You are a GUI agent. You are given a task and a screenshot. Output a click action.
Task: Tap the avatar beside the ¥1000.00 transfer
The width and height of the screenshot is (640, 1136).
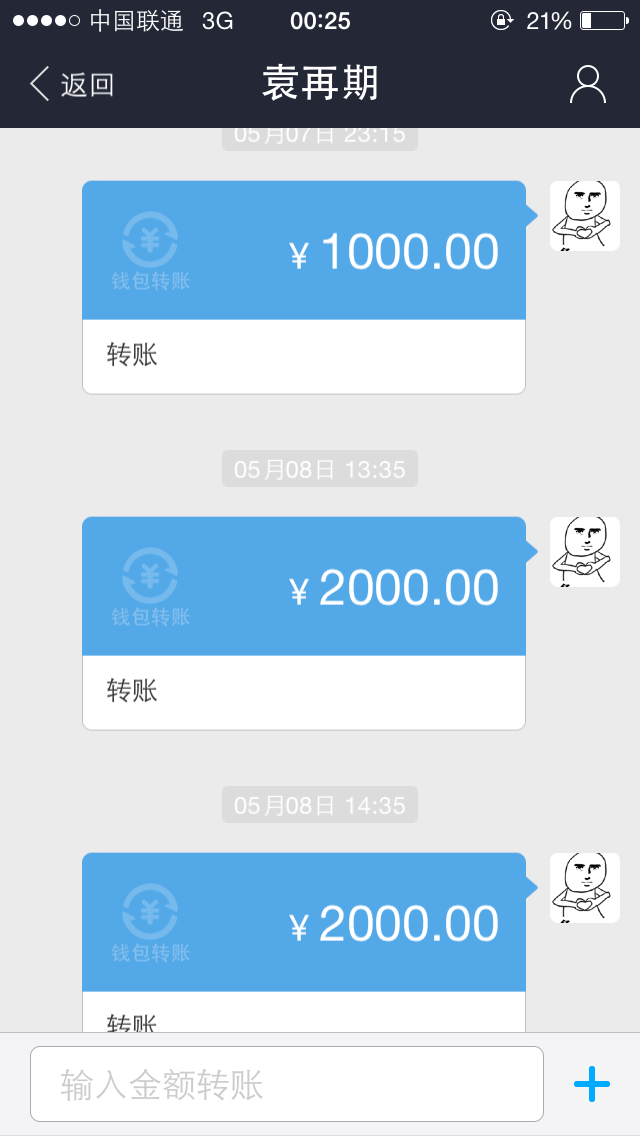(585, 216)
